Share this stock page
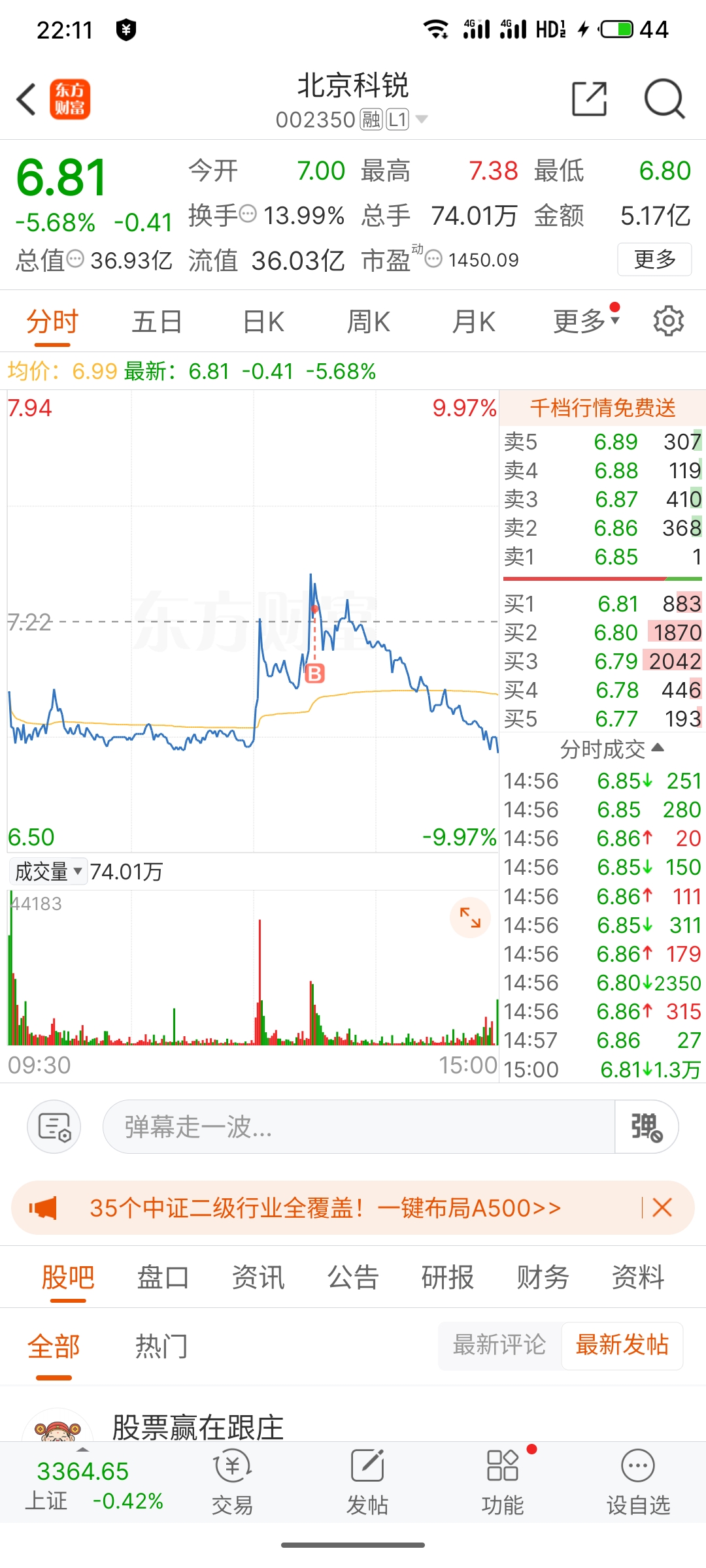Viewport: 706px width, 1568px height. 589,100
